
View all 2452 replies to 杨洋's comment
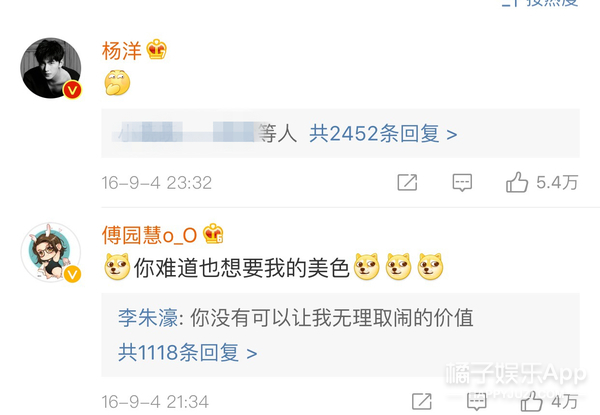[383, 133]
